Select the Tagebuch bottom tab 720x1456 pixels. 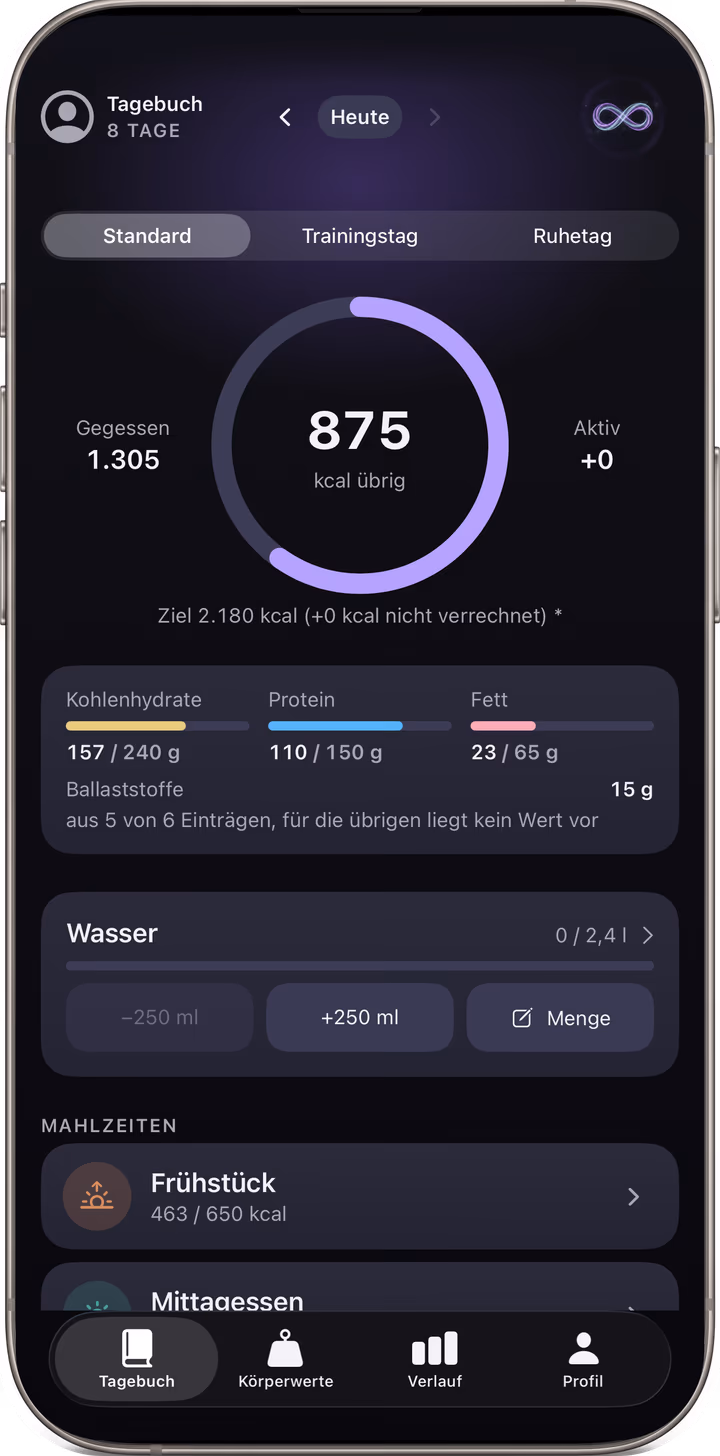pos(137,1358)
